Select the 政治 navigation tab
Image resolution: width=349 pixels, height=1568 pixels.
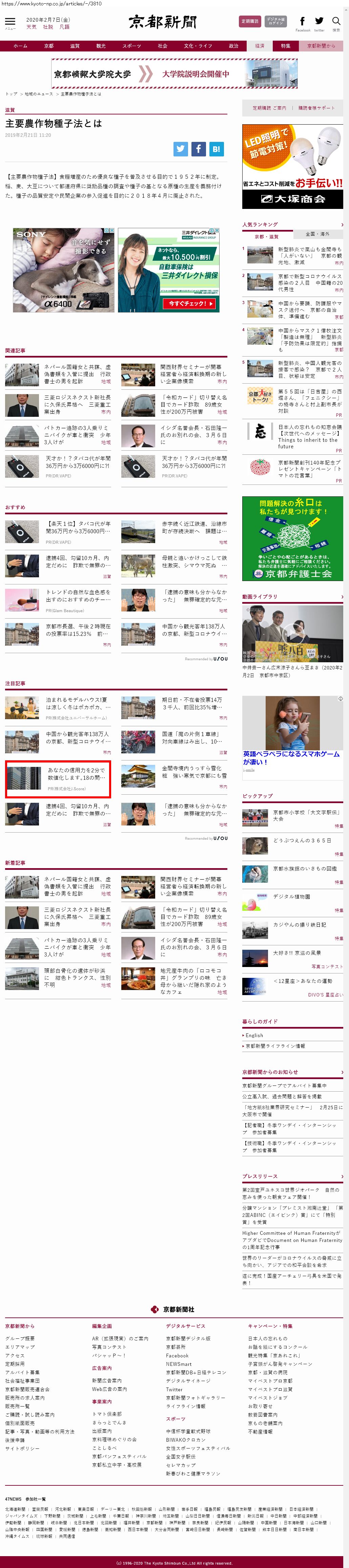coord(233,46)
